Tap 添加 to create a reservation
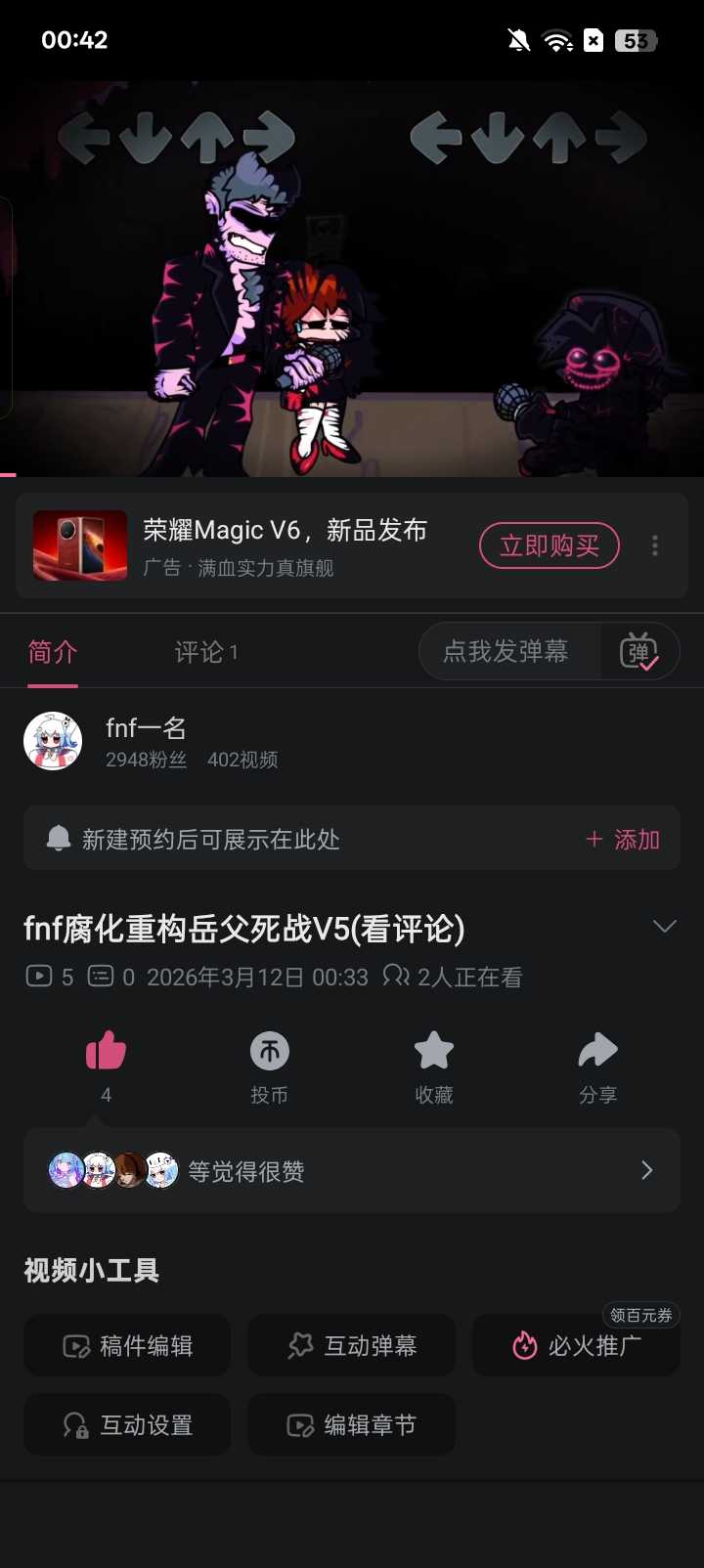704x1568 pixels. click(x=623, y=840)
